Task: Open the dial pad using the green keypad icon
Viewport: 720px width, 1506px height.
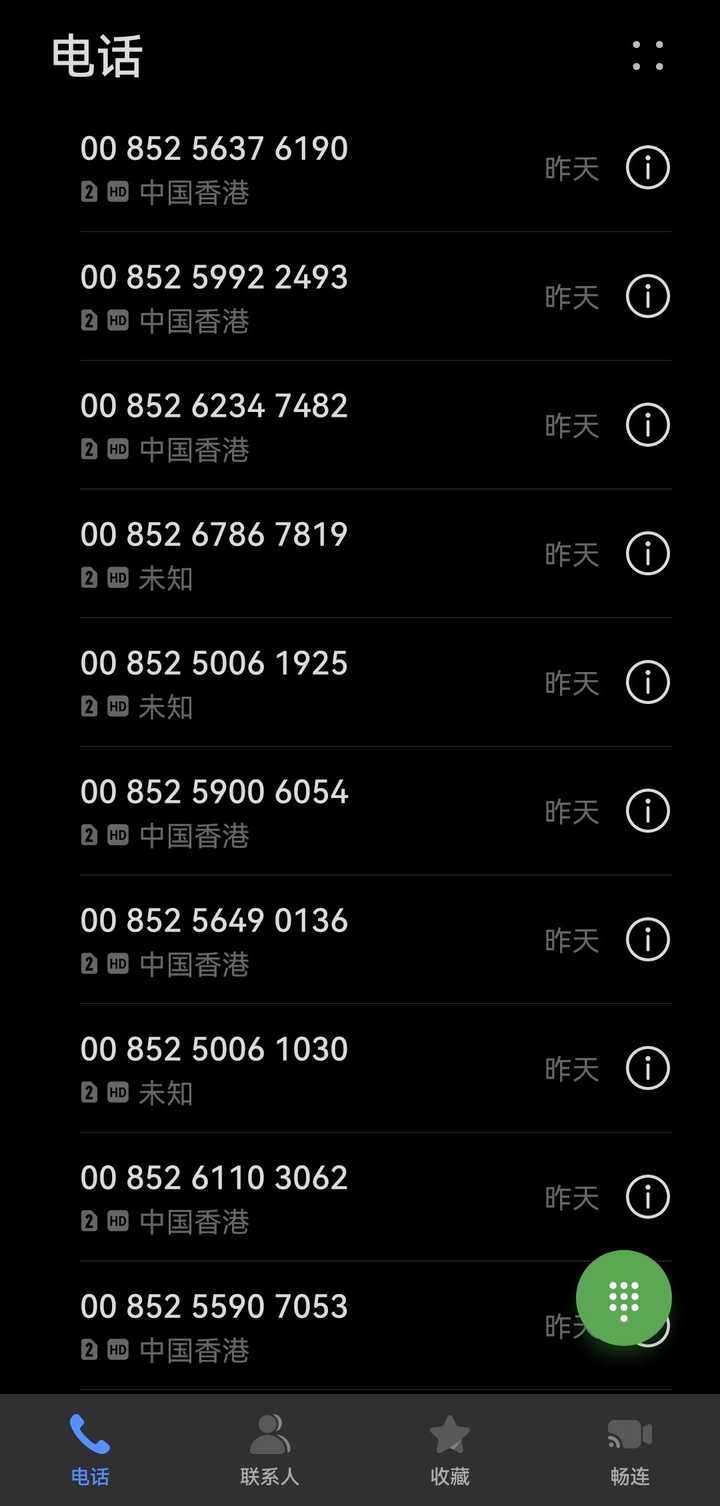Action: point(624,1297)
